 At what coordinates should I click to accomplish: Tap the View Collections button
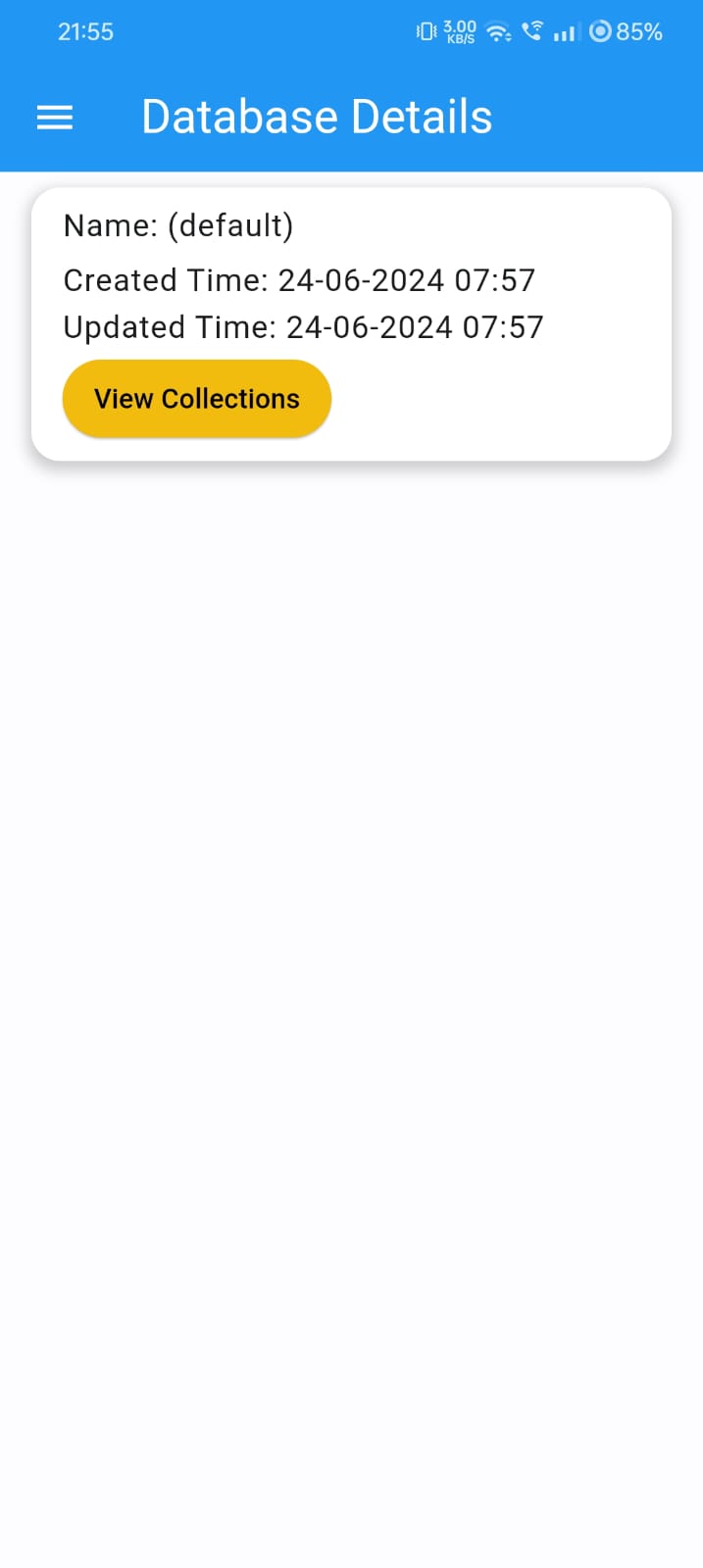tap(197, 399)
